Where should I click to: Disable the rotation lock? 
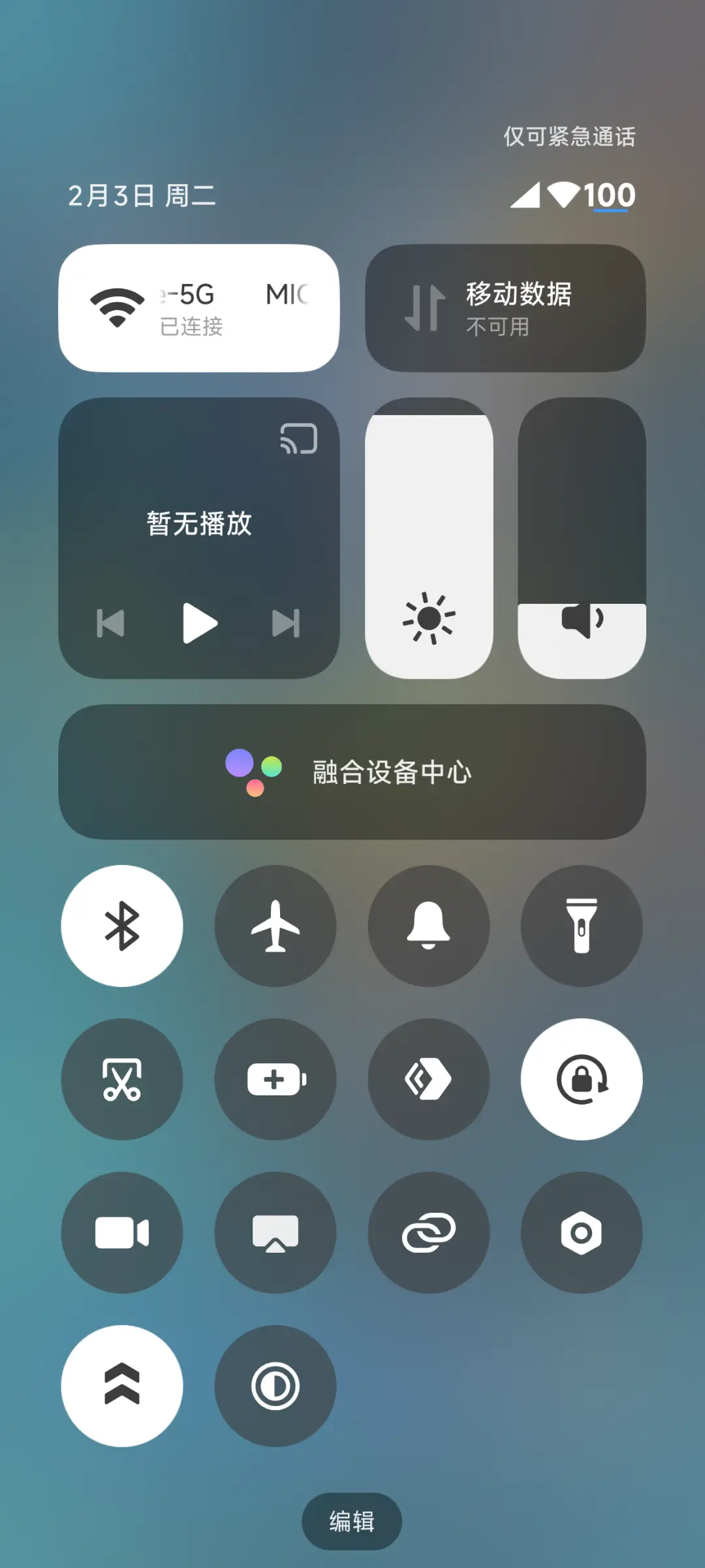pyautogui.click(x=582, y=1079)
